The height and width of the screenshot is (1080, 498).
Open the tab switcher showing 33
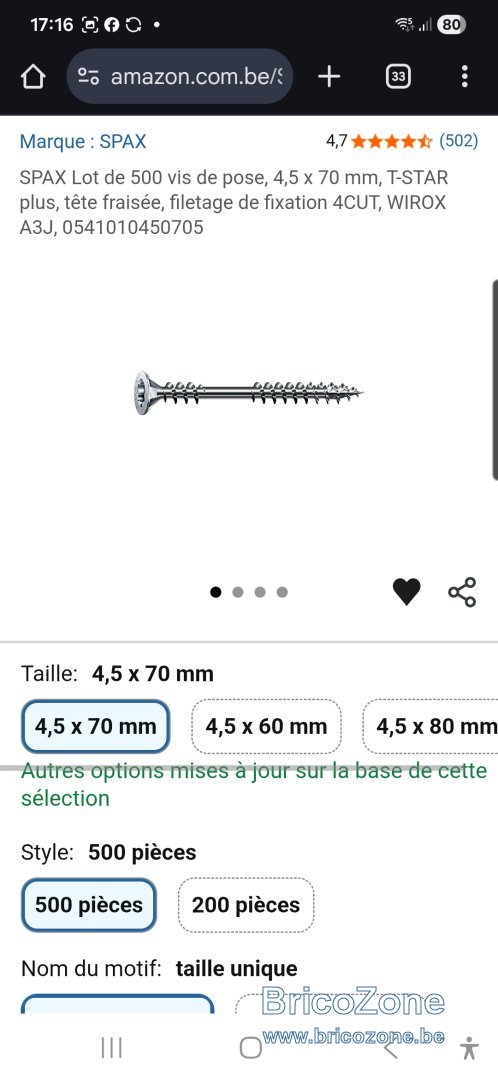coord(398,76)
